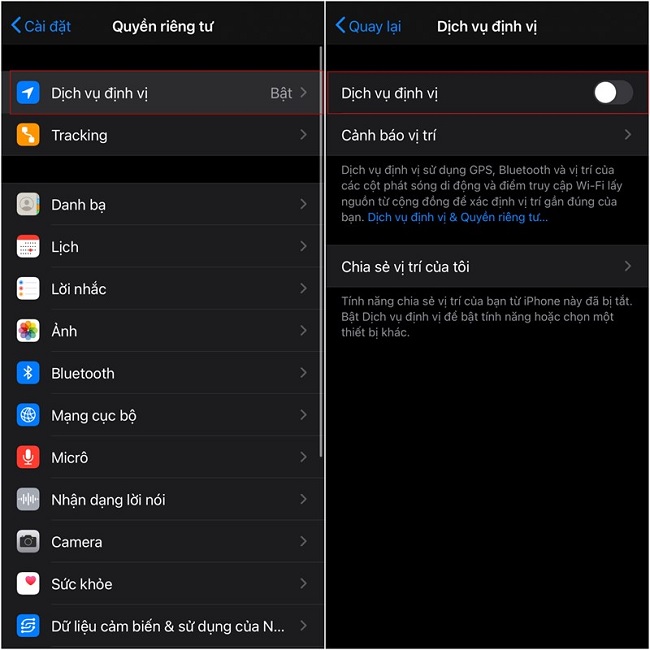Open Ảnh privacy settings
650x650 pixels.
point(160,331)
